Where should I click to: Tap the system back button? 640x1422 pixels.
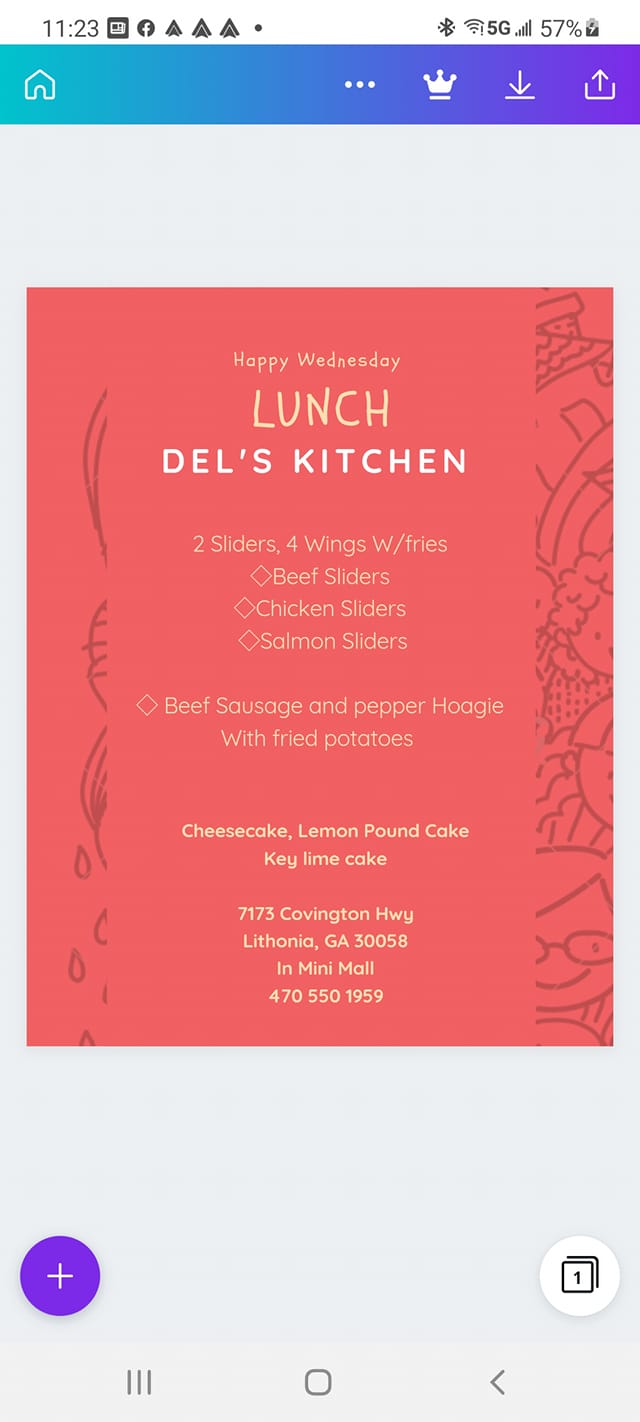click(498, 1382)
